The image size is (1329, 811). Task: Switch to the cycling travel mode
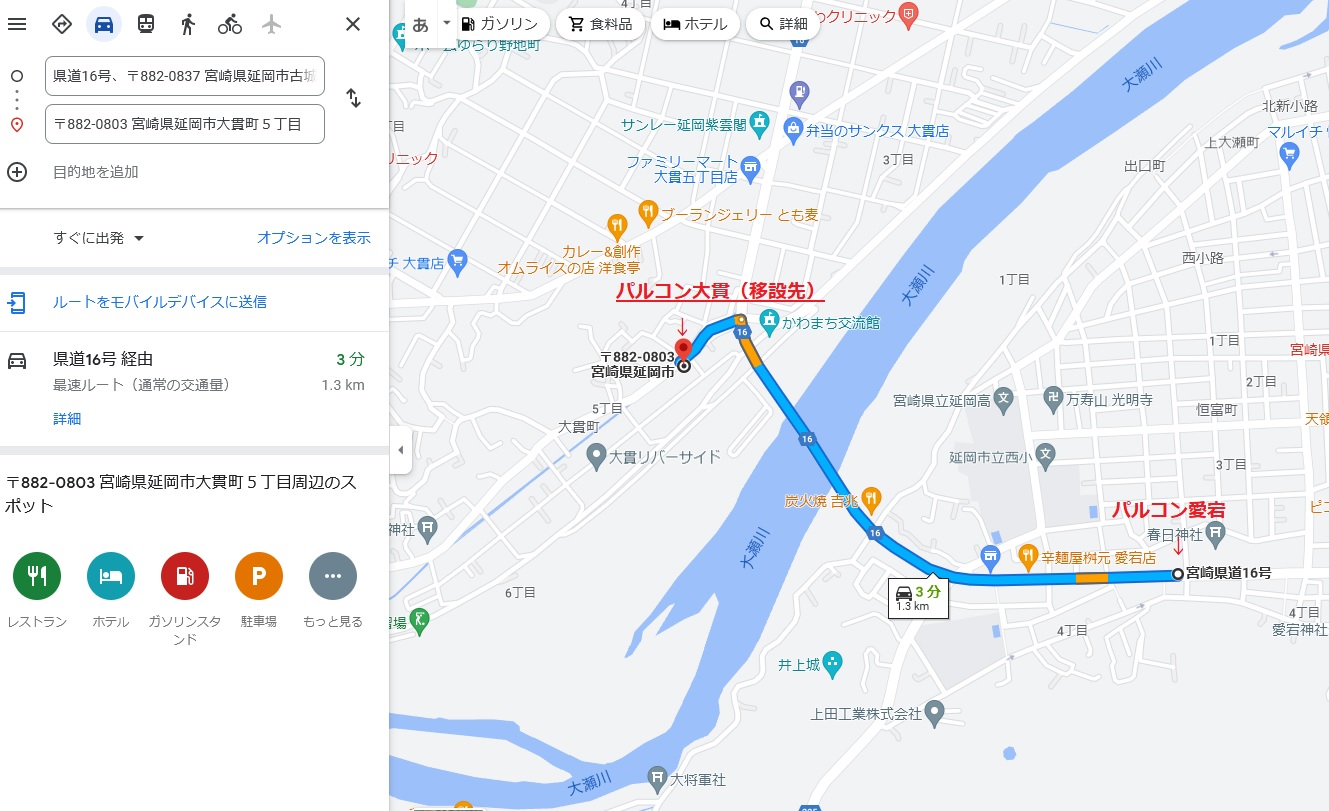tap(230, 24)
